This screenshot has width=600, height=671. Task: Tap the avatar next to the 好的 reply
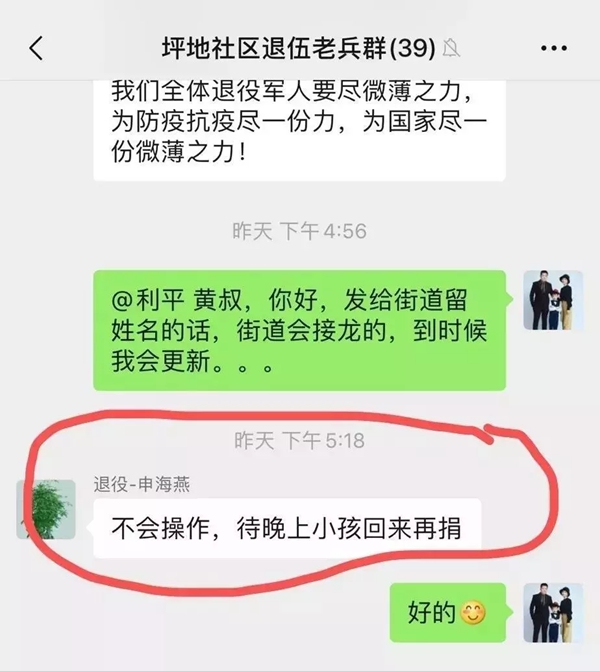click(x=553, y=613)
